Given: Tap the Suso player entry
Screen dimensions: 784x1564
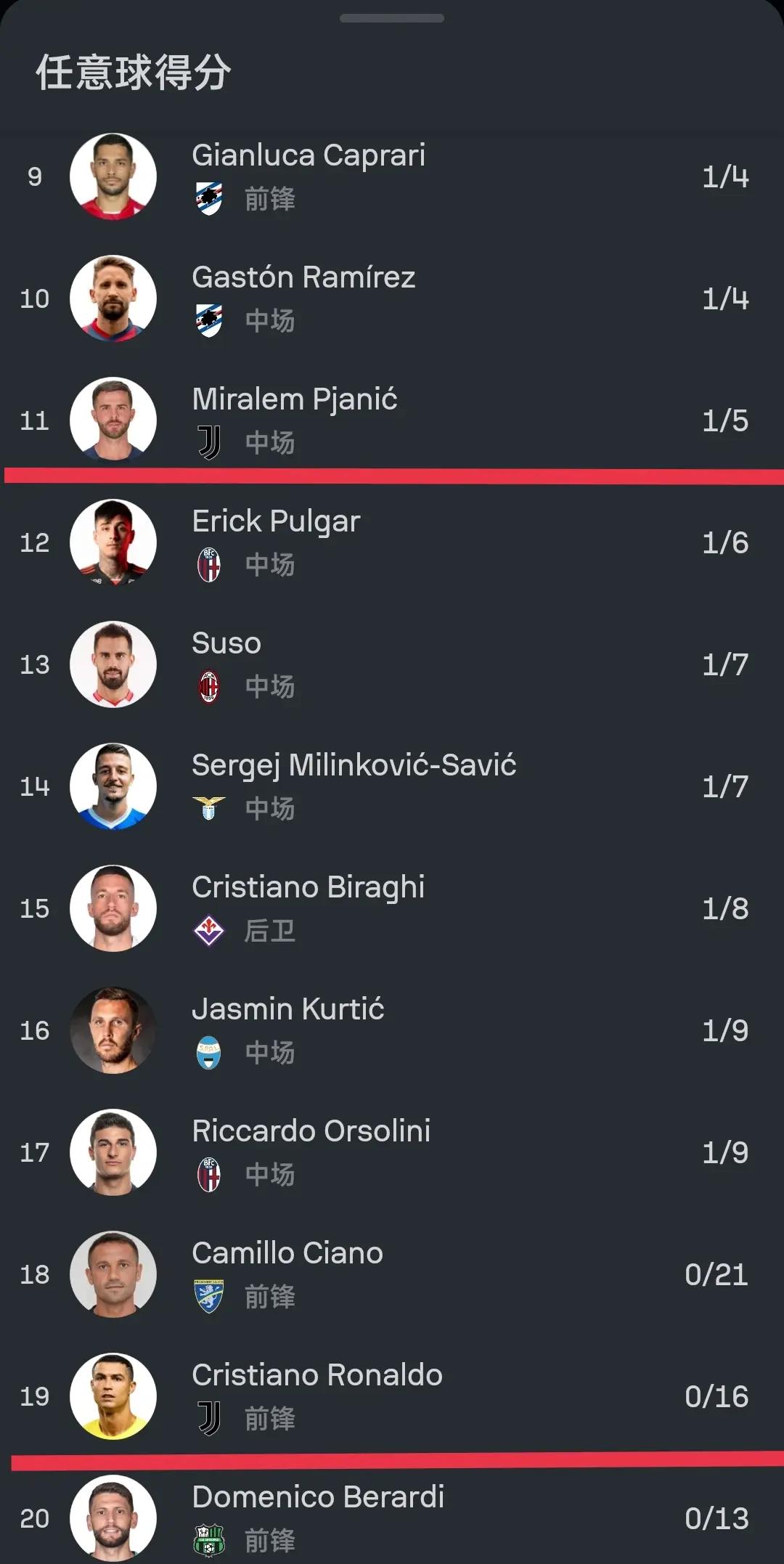Looking at the screenshot, I should click(392, 664).
